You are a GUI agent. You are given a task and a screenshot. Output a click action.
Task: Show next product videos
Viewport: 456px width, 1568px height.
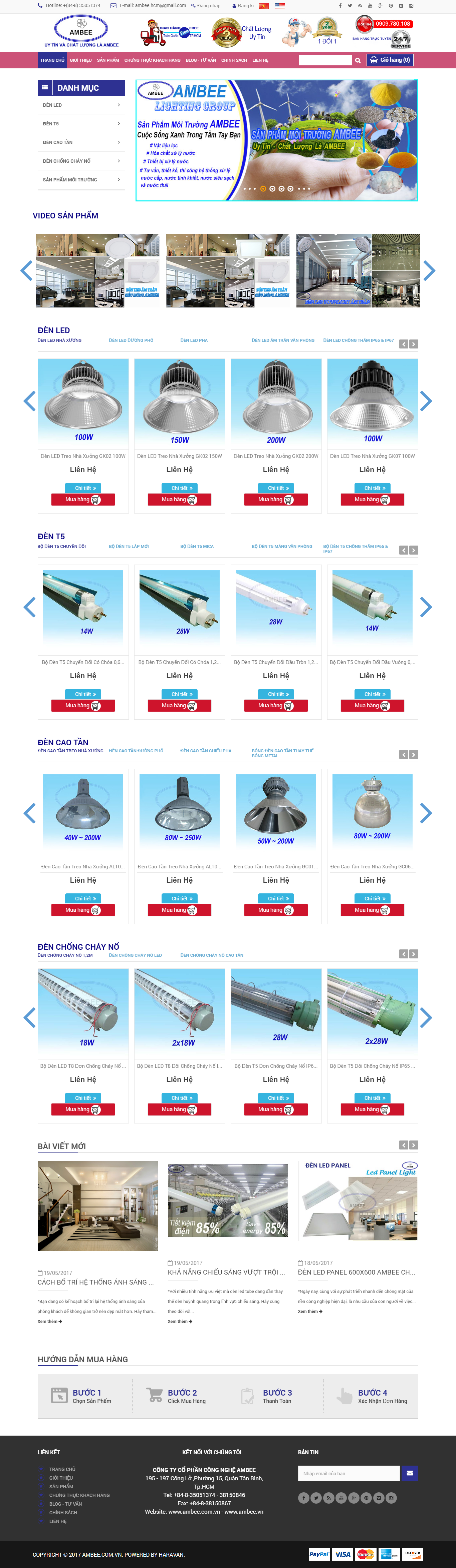coord(429,270)
